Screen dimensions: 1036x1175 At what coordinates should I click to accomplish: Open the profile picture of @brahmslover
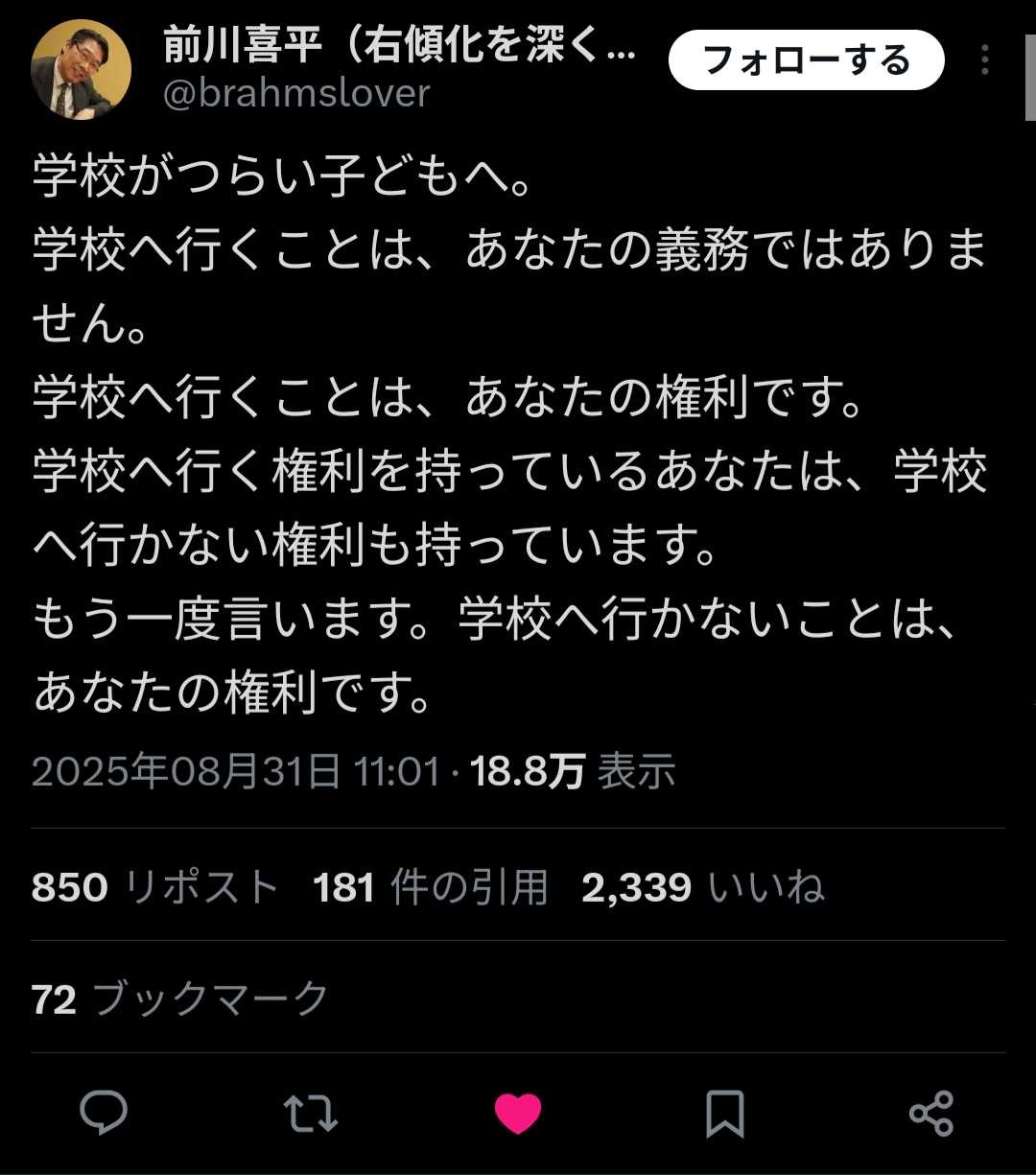click(81, 69)
